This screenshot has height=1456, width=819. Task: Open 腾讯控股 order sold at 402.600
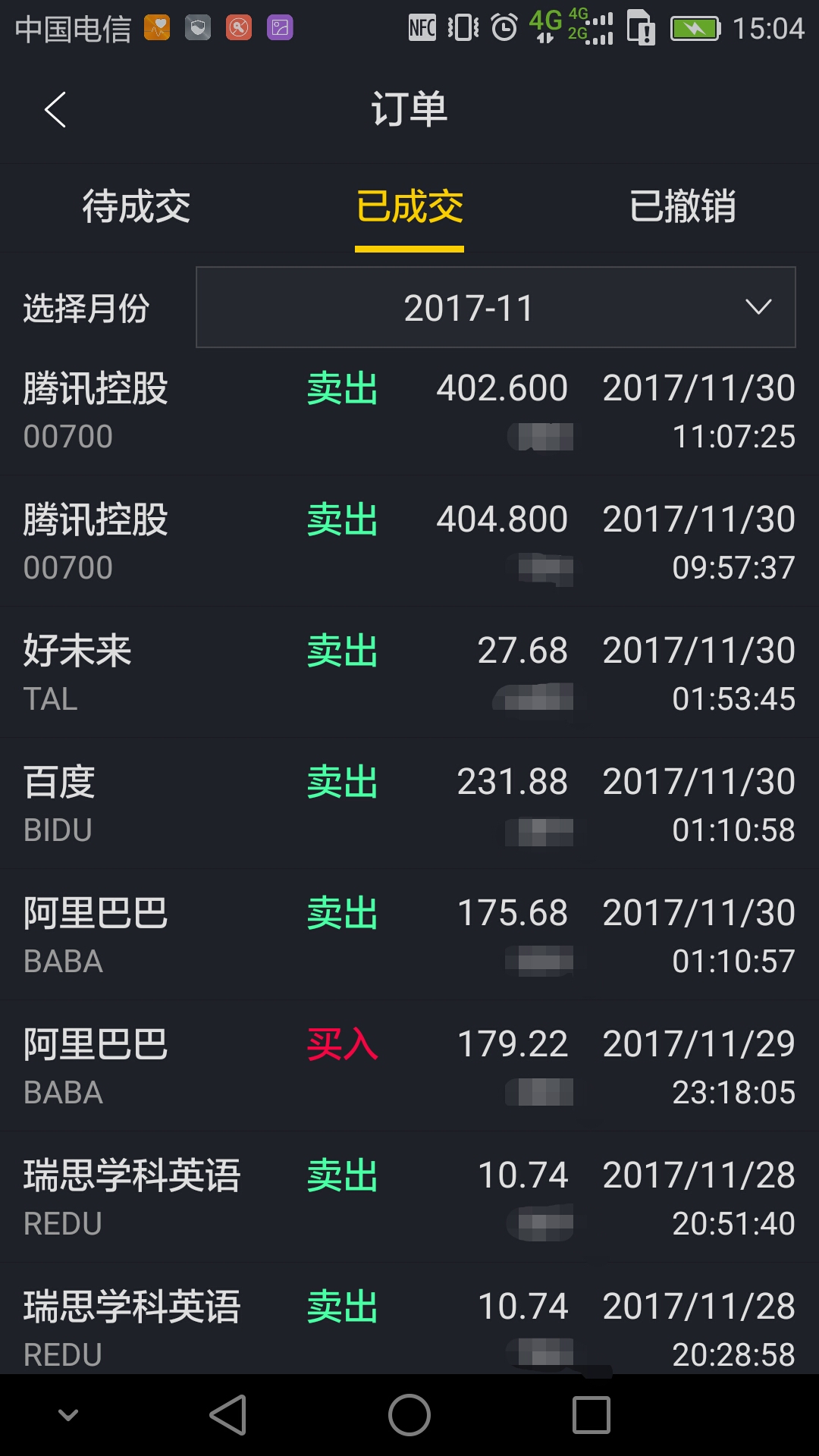(409, 410)
